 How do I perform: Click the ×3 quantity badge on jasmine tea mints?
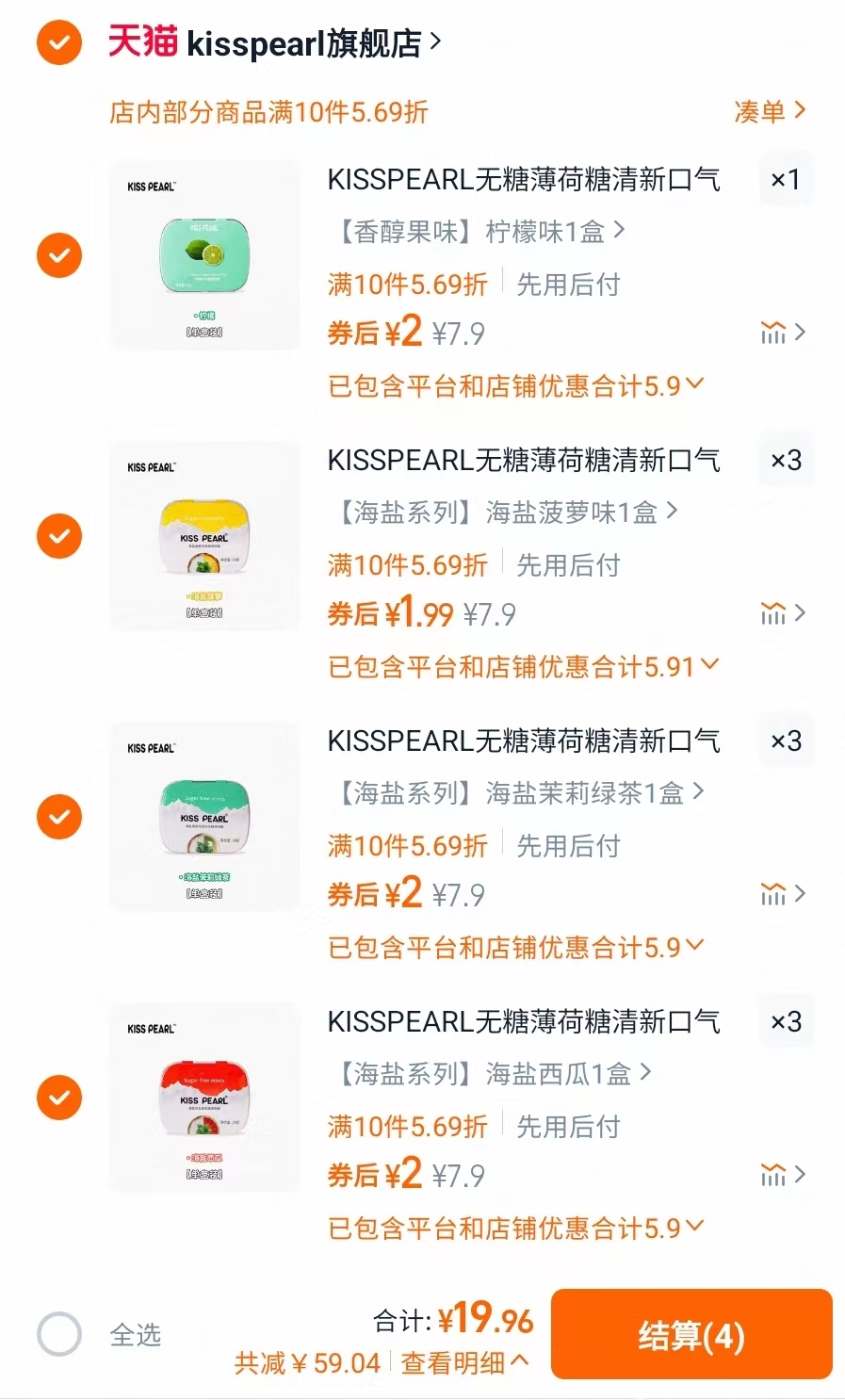[786, 741]
